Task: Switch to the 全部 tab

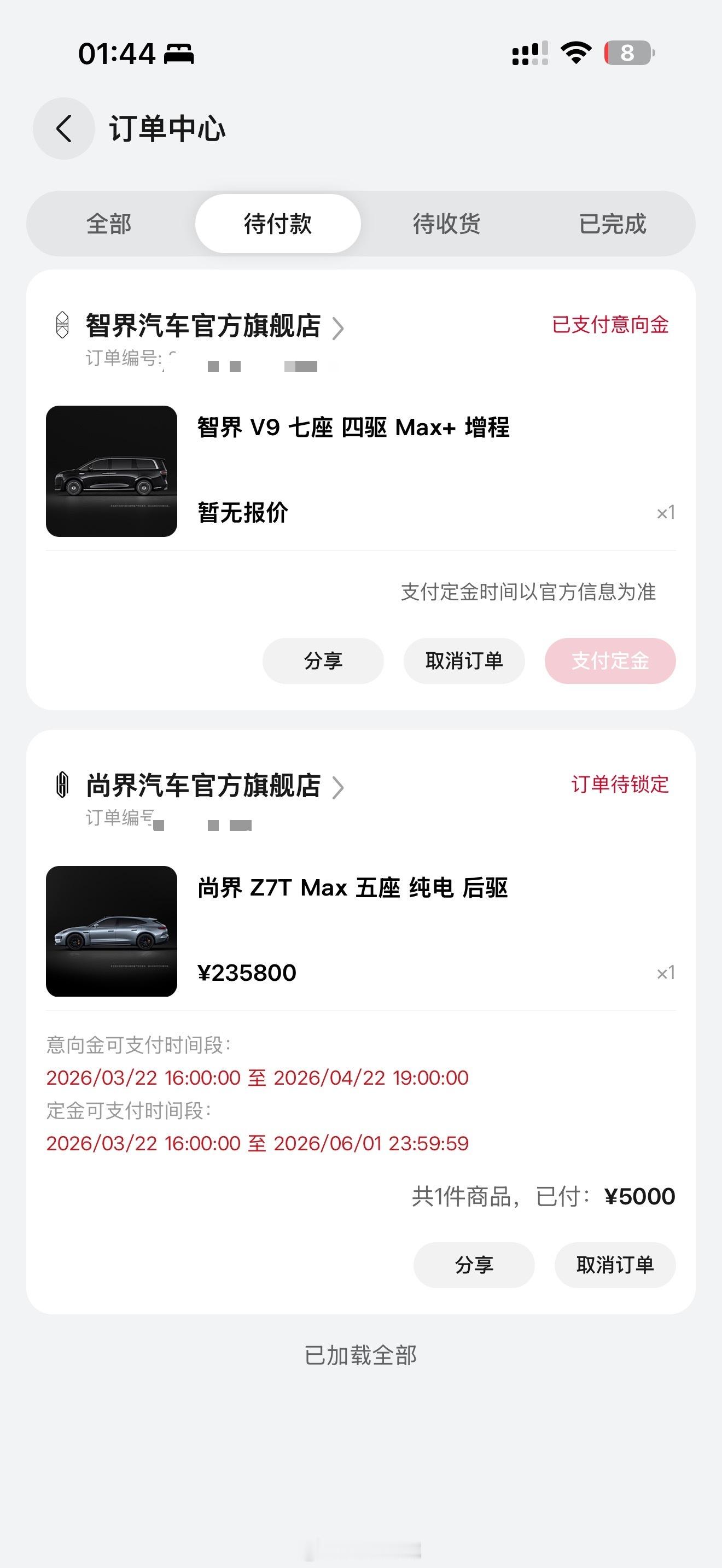Action: click(109, 224)
